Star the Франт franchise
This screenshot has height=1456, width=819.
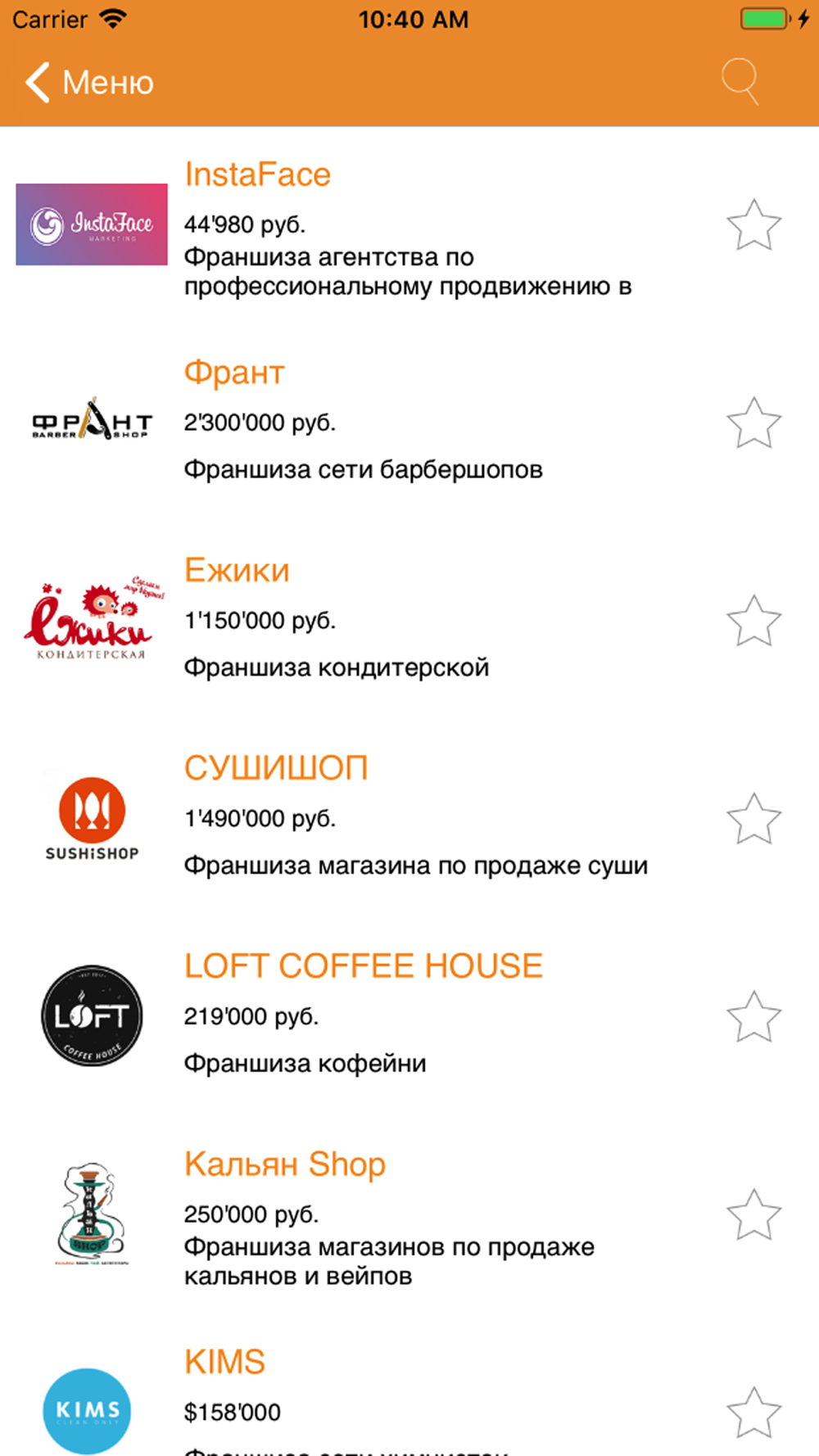click(x=753, y=423)
